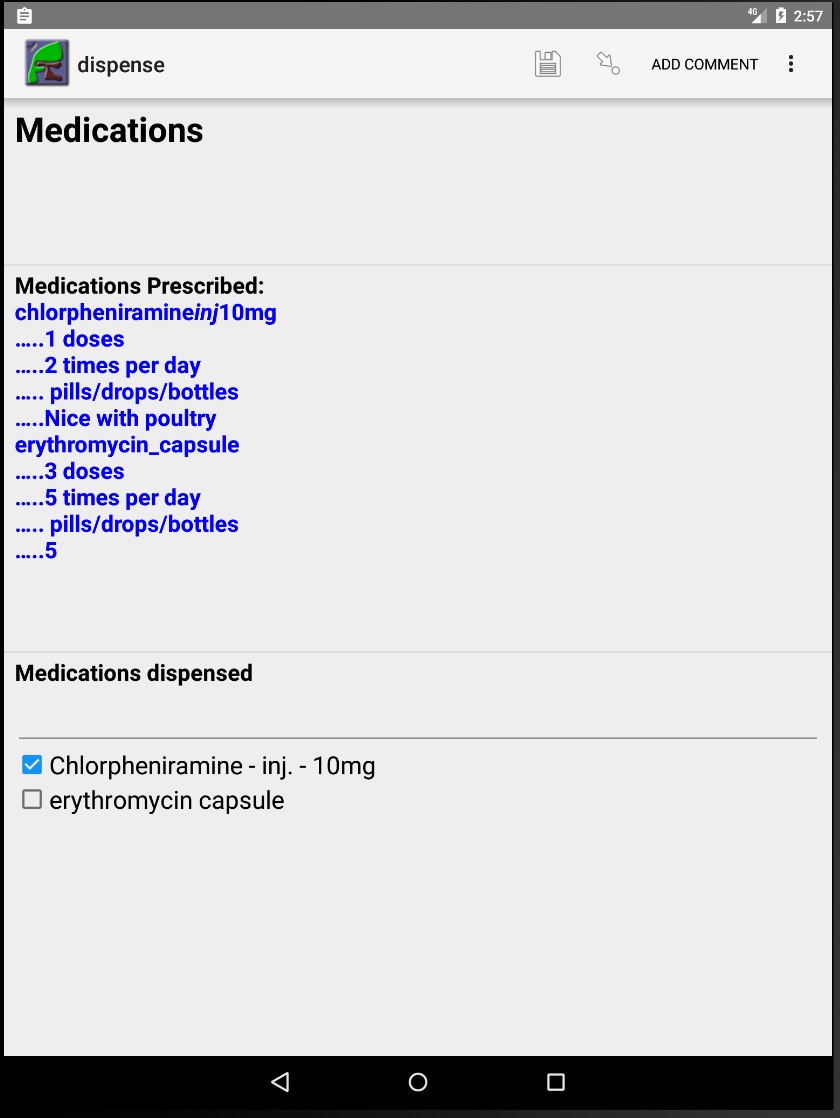The image size is (840, 1118).
Task: Open the jump-to-question arrow icon
Action: (608, 64)
